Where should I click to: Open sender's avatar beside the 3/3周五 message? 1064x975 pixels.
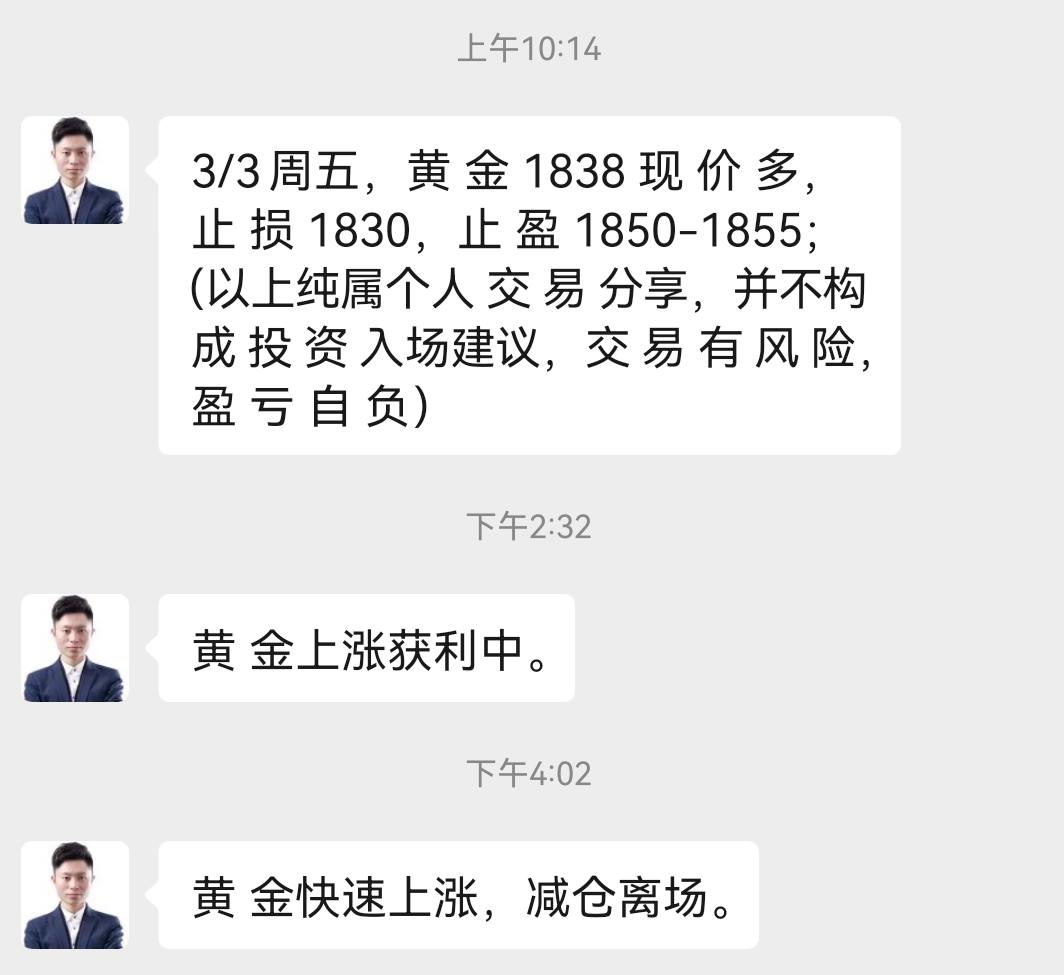pos(75,170)
